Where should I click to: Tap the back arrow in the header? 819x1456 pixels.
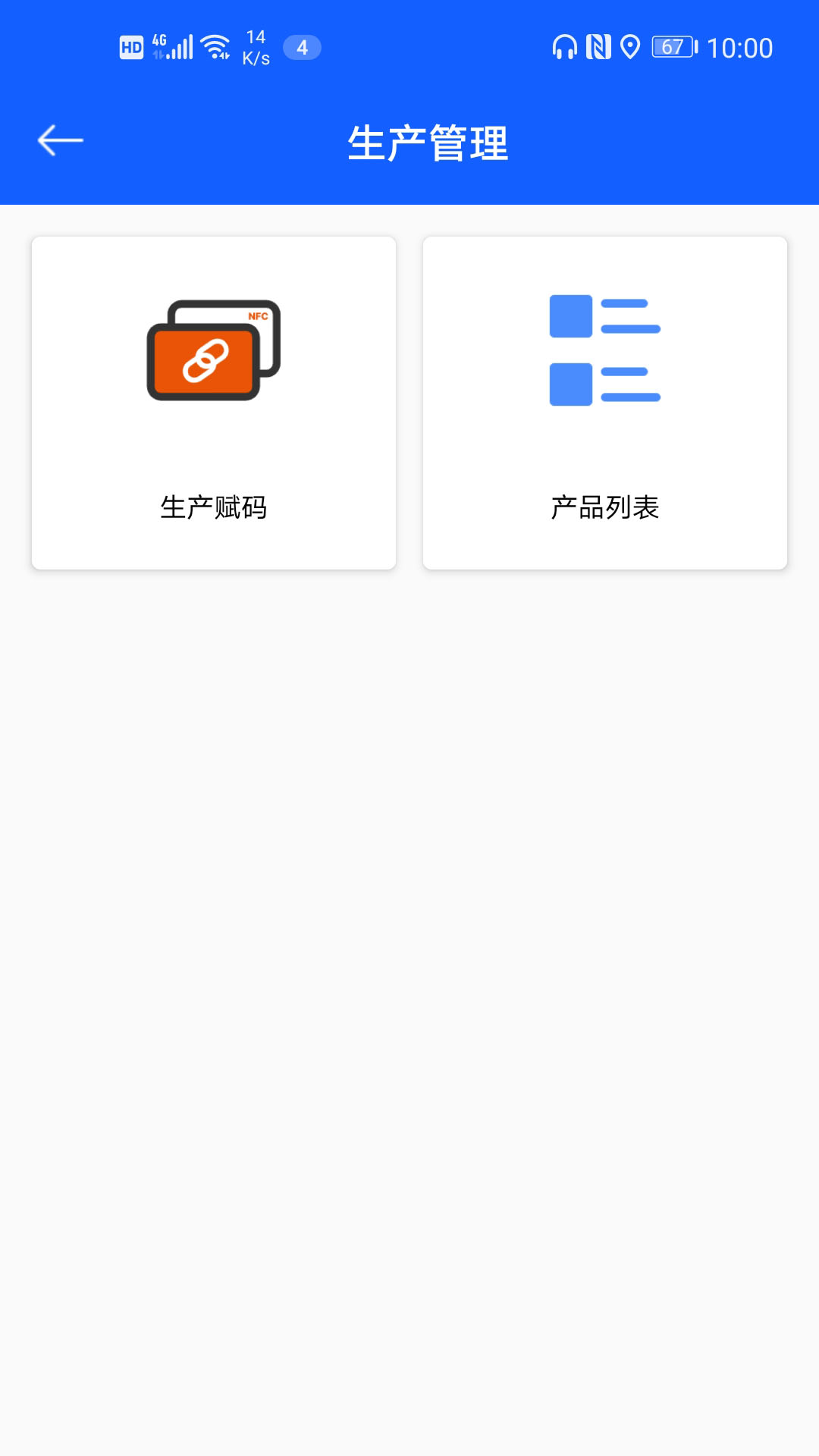pos(61,140)
